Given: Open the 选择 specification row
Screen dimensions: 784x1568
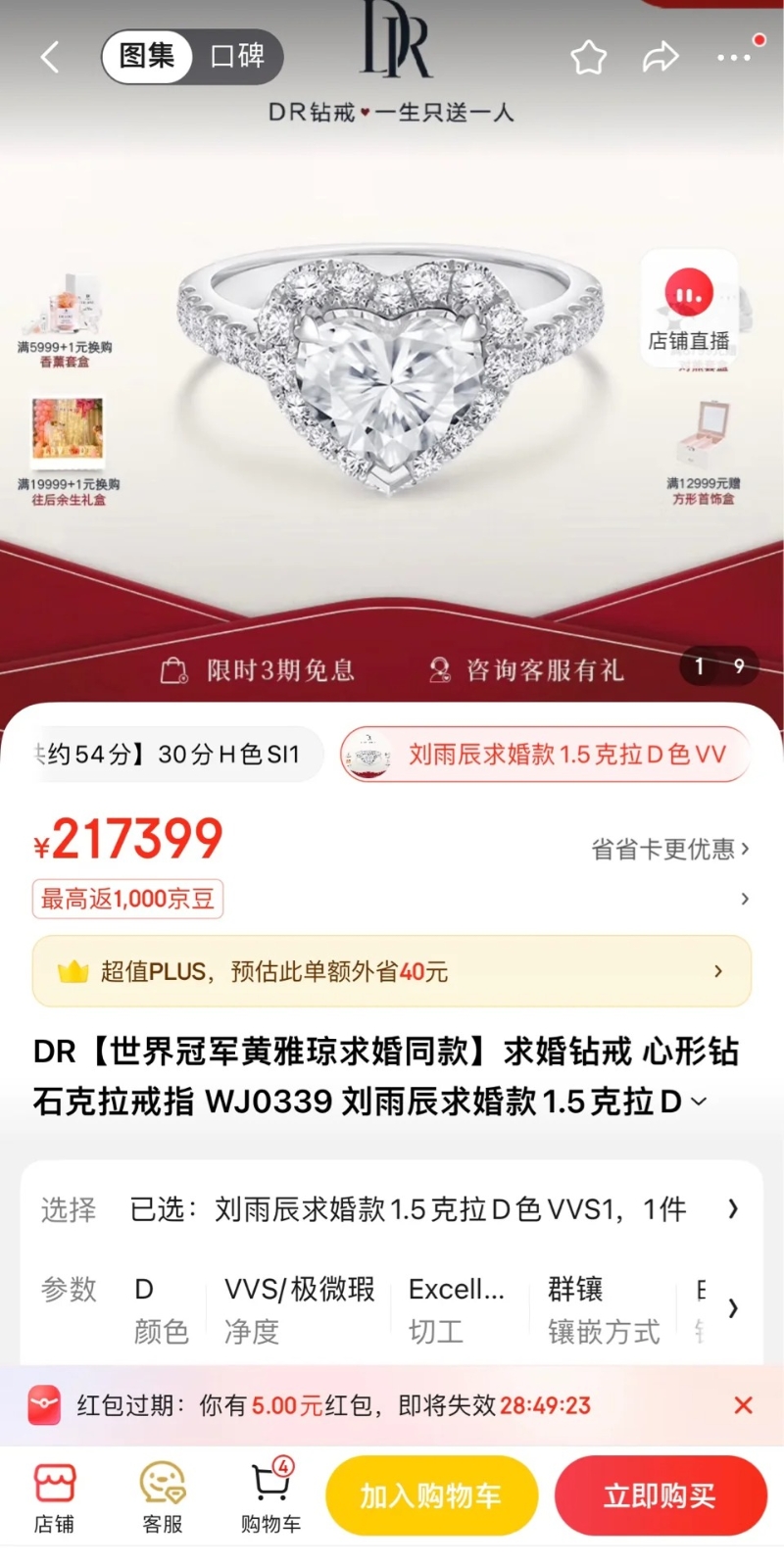Looking at the screenshot, I should (392, 1209).
